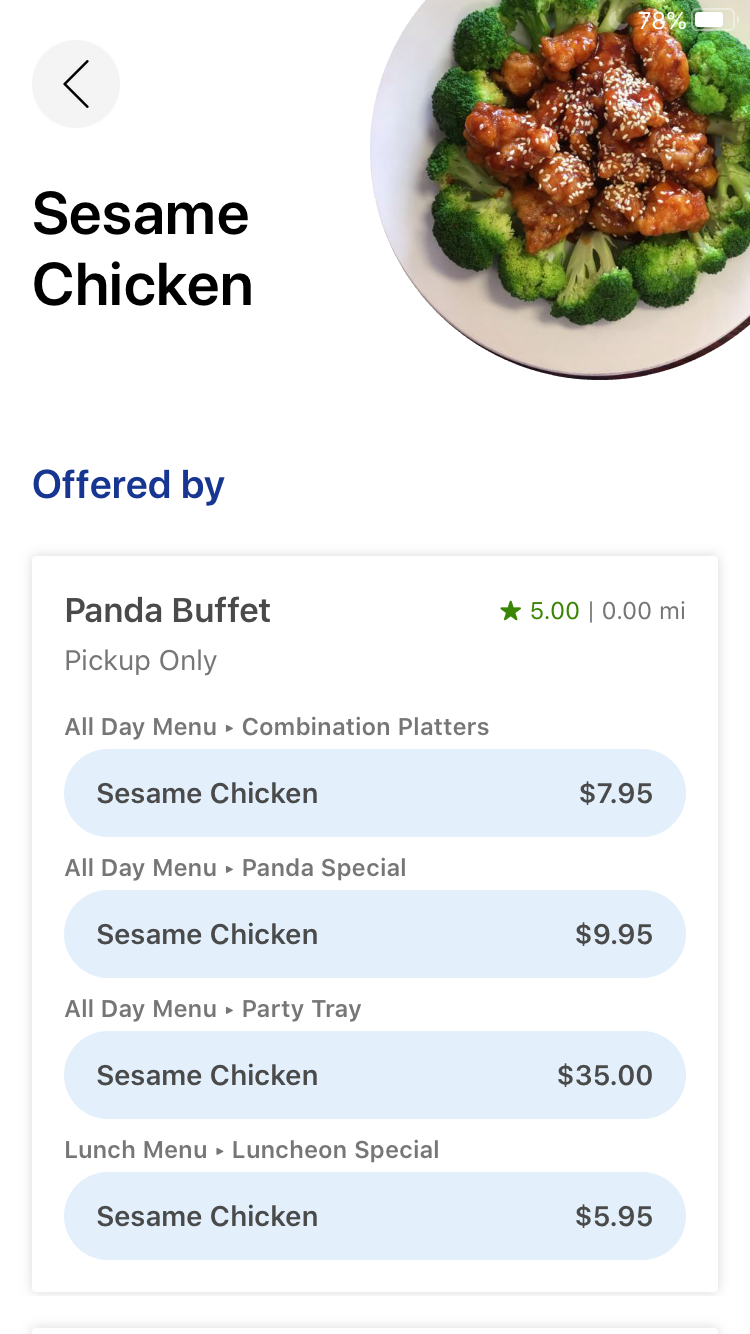The width and height of the screenshot is (750, 1334).
Task: Open the Panda Buffet restaurant
Action: (168, 611)
